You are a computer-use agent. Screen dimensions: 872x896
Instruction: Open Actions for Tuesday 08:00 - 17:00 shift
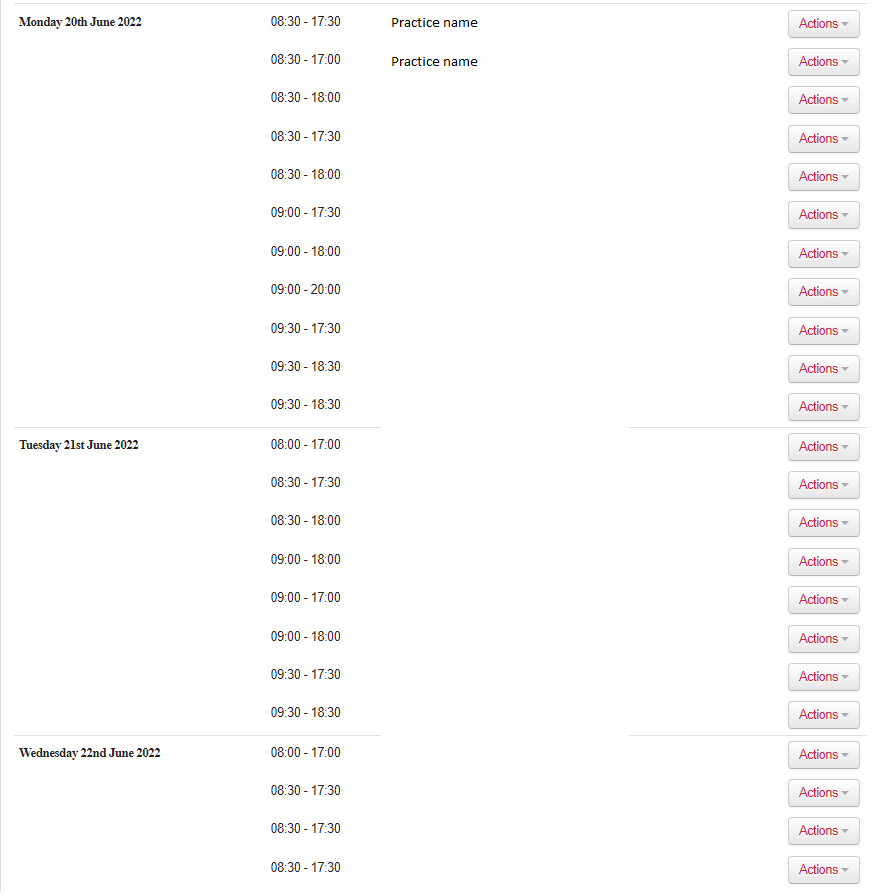coord(823,447)
